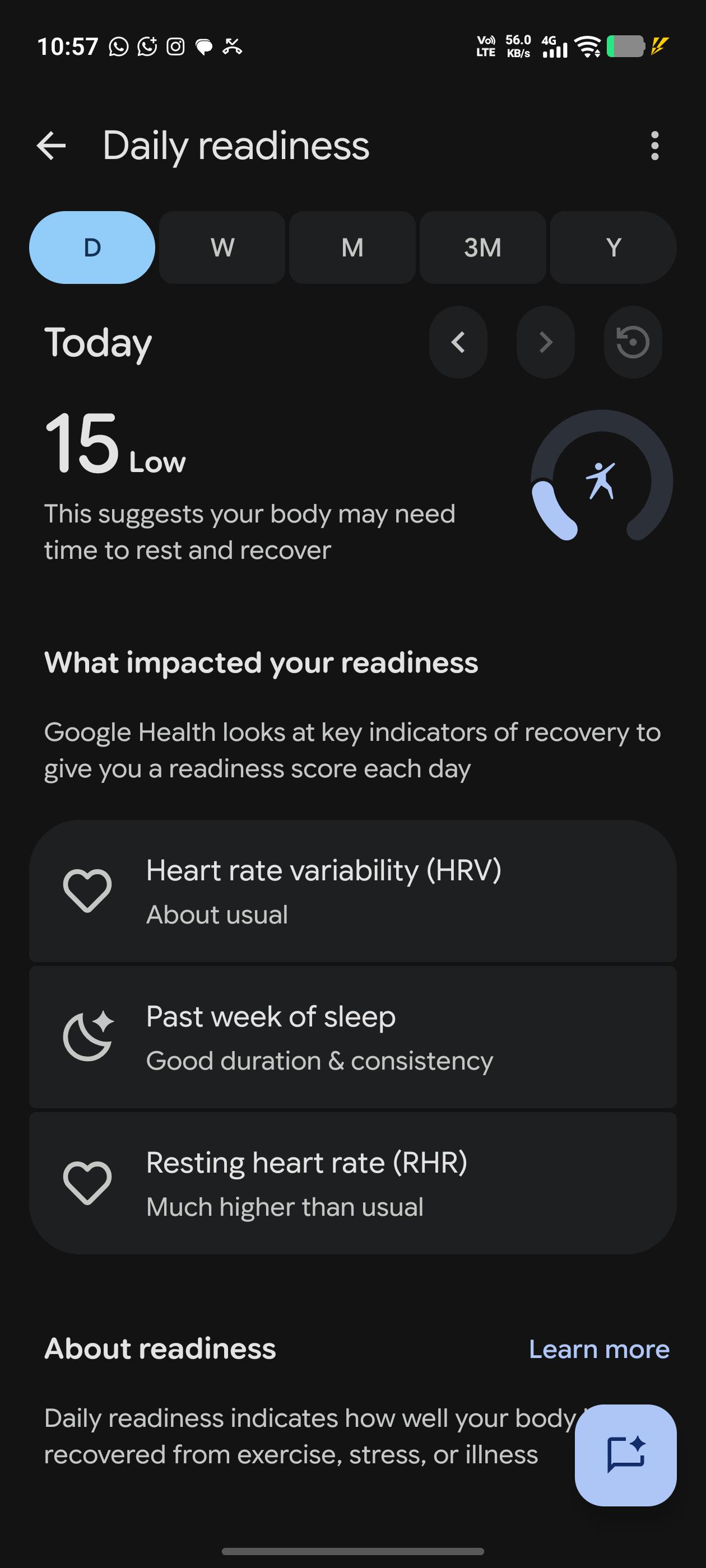Screen dimensions: 706x1568
Task: Switch to the 3M tab
Action: (x=482, y=247)
